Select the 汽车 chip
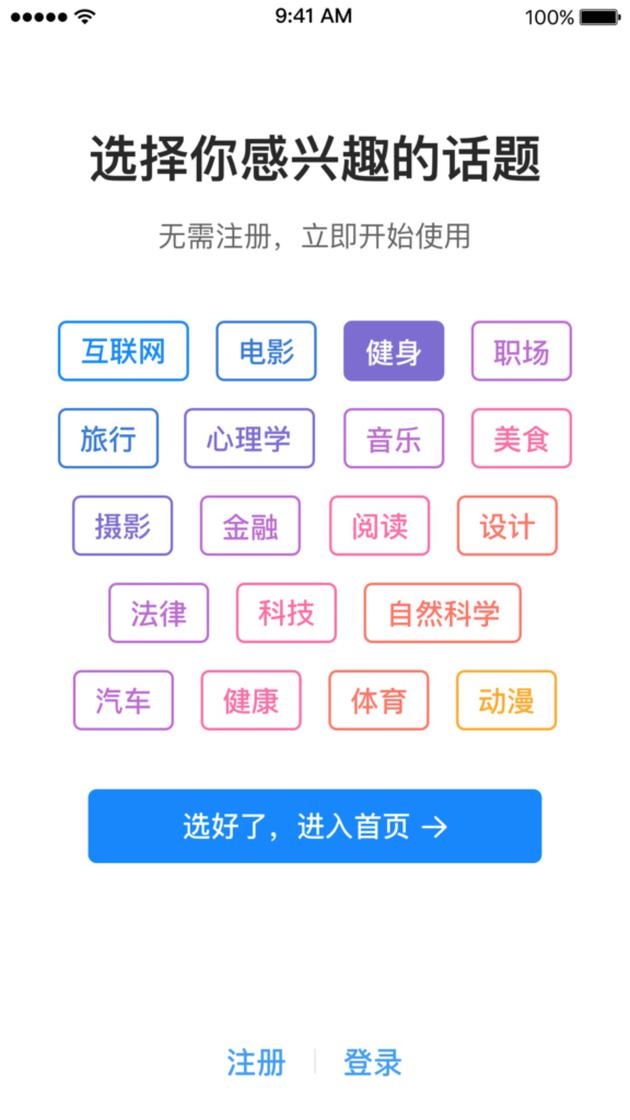630x1120 pixels. 123,700
